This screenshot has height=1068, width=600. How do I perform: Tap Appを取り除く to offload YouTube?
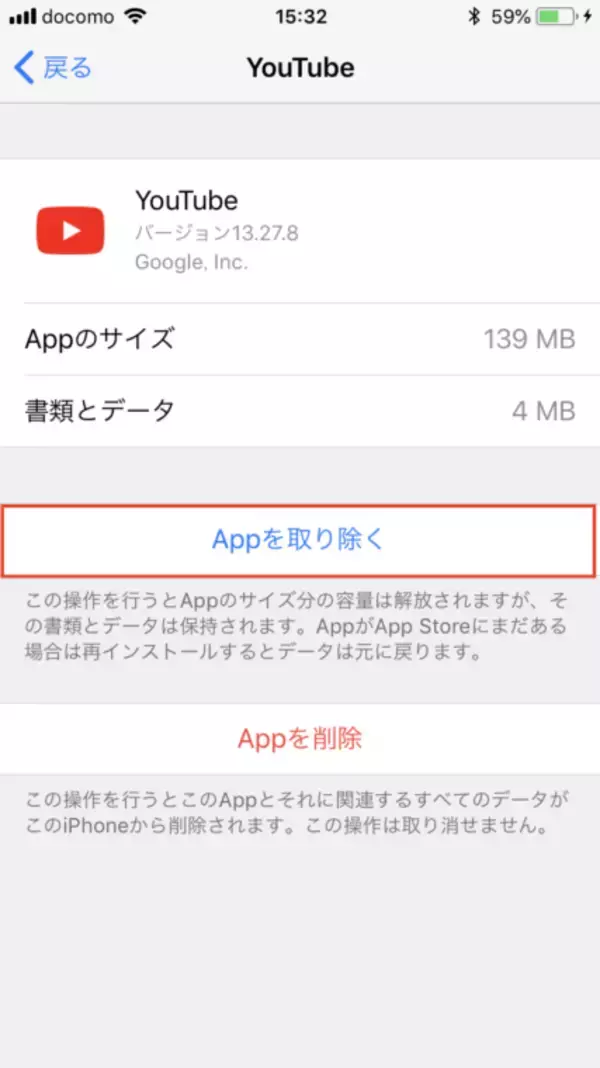(298, 540)
